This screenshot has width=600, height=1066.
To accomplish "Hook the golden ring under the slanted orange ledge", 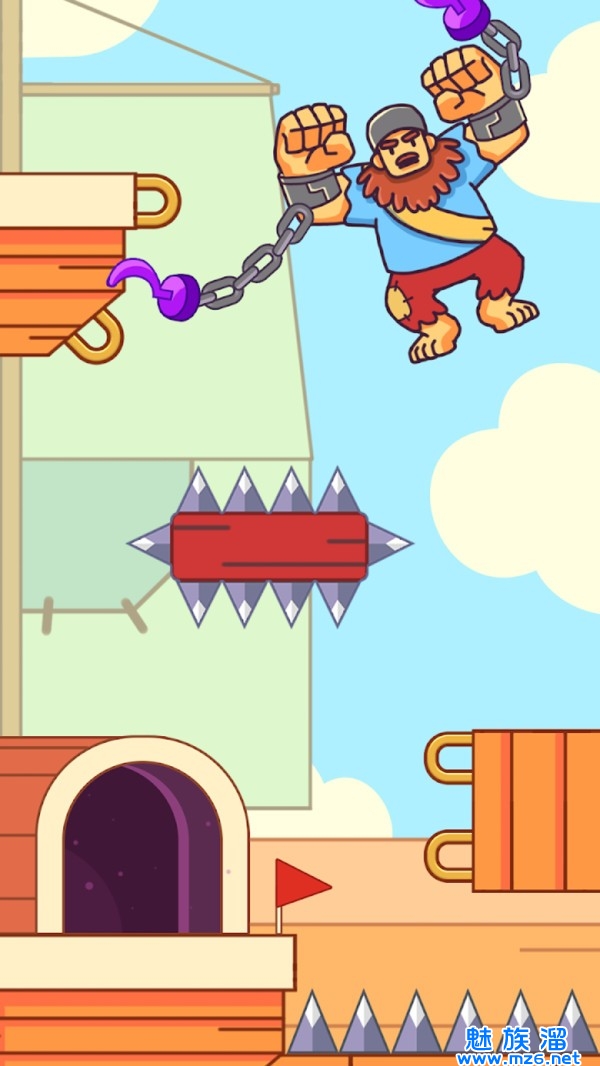I will click(97, 338).
